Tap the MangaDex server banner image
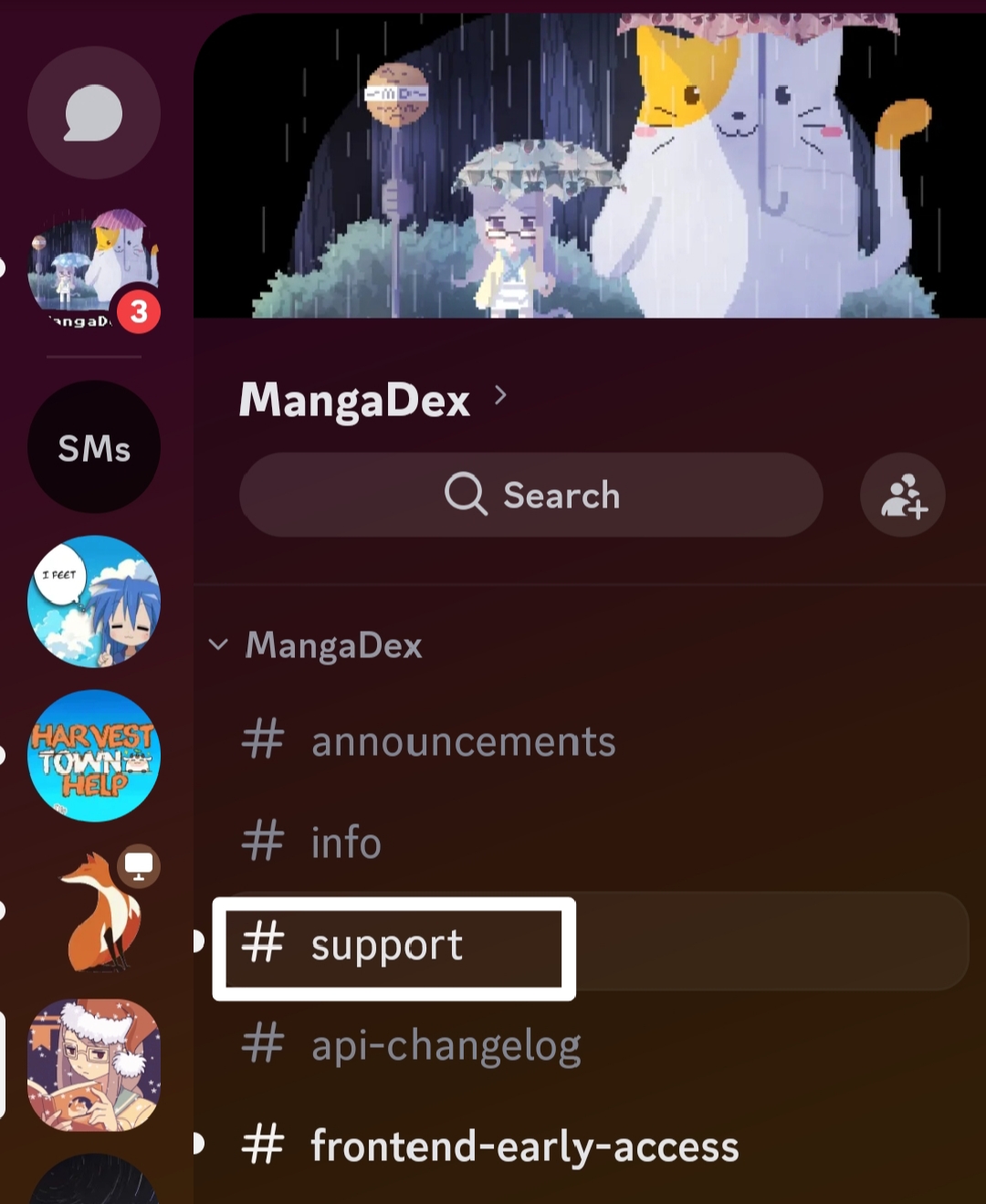Image resolution: width=986 pixels, height=1204 pixels. click(592, 164)
